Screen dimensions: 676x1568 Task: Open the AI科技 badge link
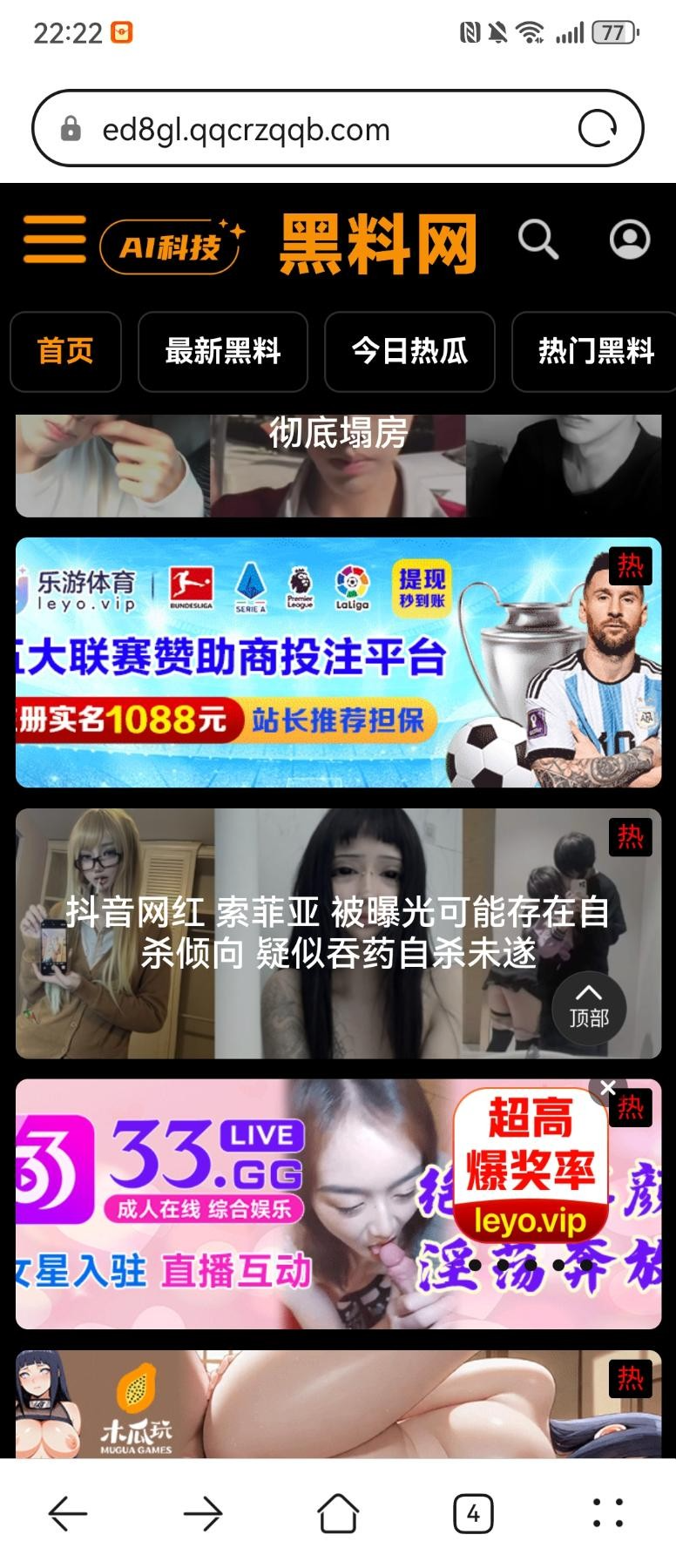172,247
